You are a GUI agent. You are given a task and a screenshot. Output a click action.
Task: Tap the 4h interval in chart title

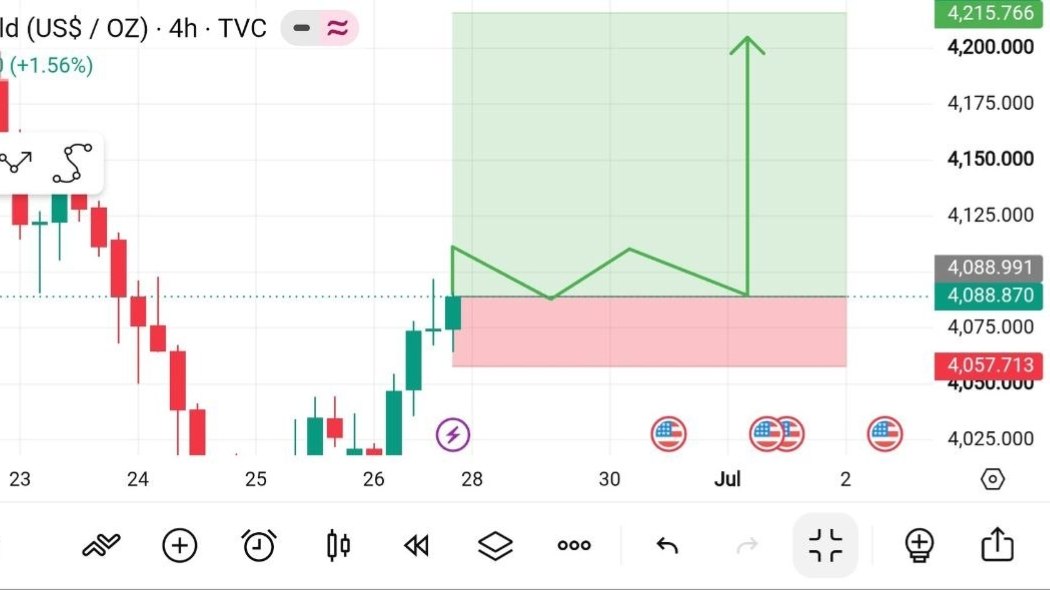pos(183,28)
